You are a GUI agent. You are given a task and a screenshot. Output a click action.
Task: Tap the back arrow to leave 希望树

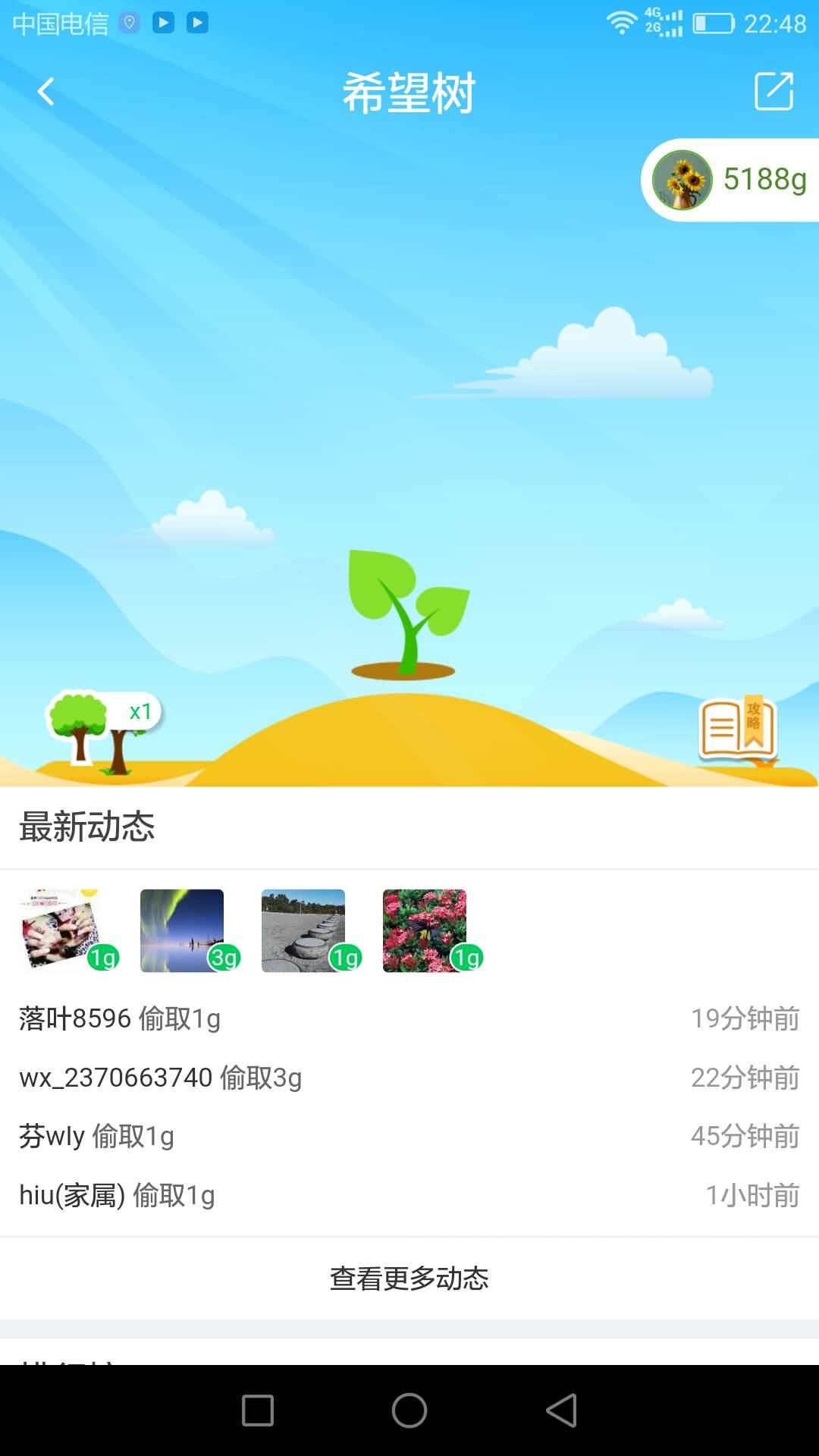tap(45, 92)
